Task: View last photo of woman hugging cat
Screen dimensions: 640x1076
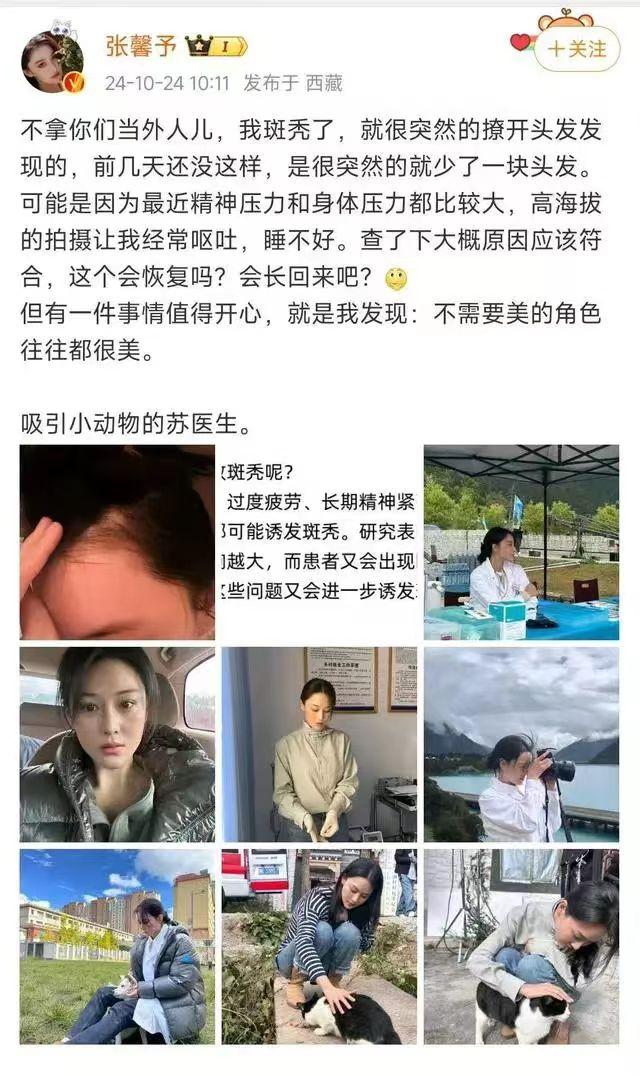Action: pyautogui.click(x=521, y=946)
